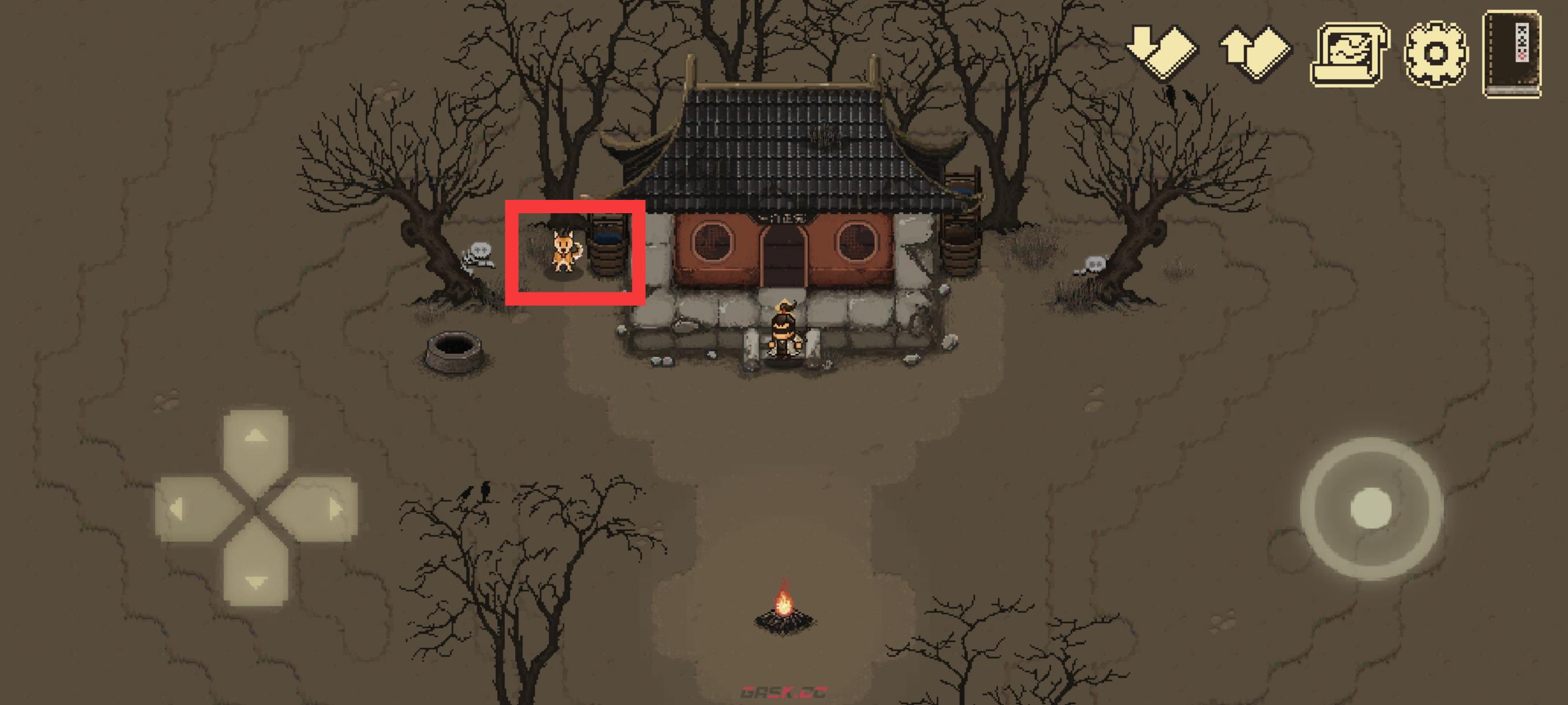Tap the save game down-arrow icon
Screen dimensions: 1568x705
(x=1162, y=51)
